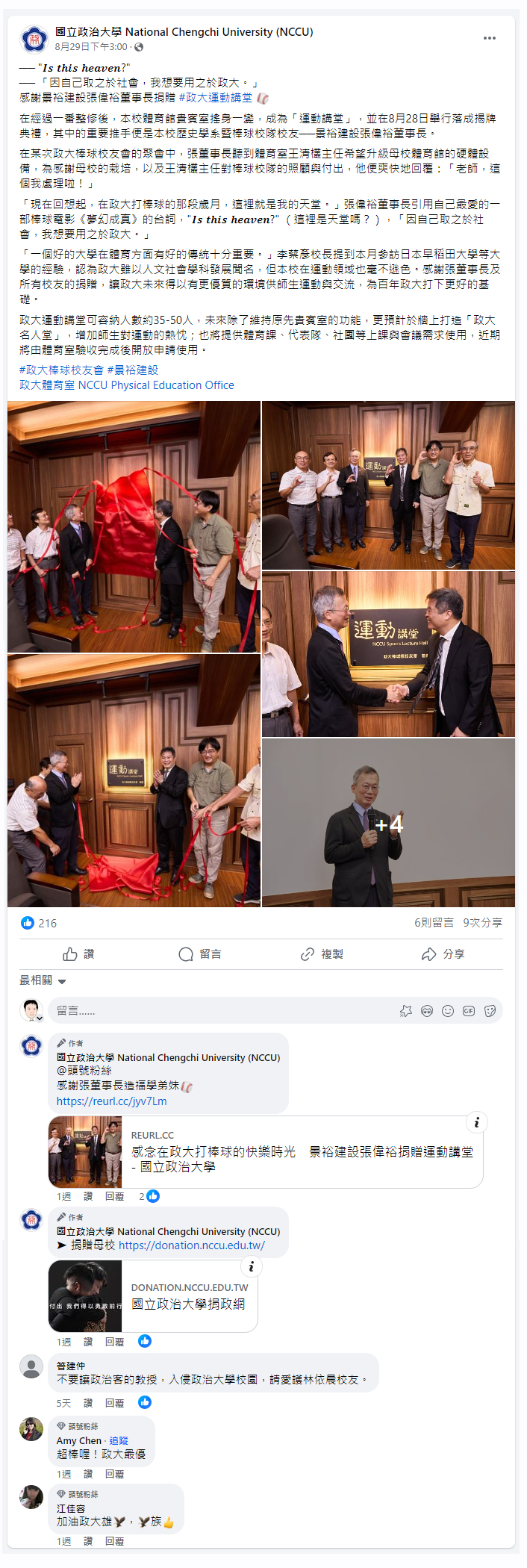Tap the 留言 comment button
This screenshot has width=527, height=1568.
200,954
